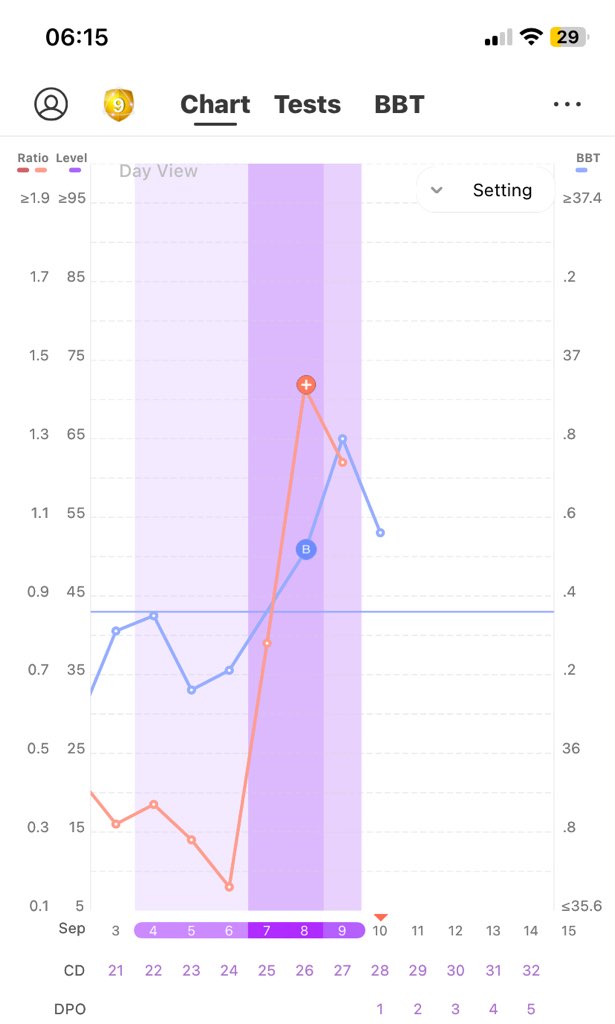This screenshot has height=1024, width=615.
Task: Switch to the Tests tab
Action: pos(307,105)
